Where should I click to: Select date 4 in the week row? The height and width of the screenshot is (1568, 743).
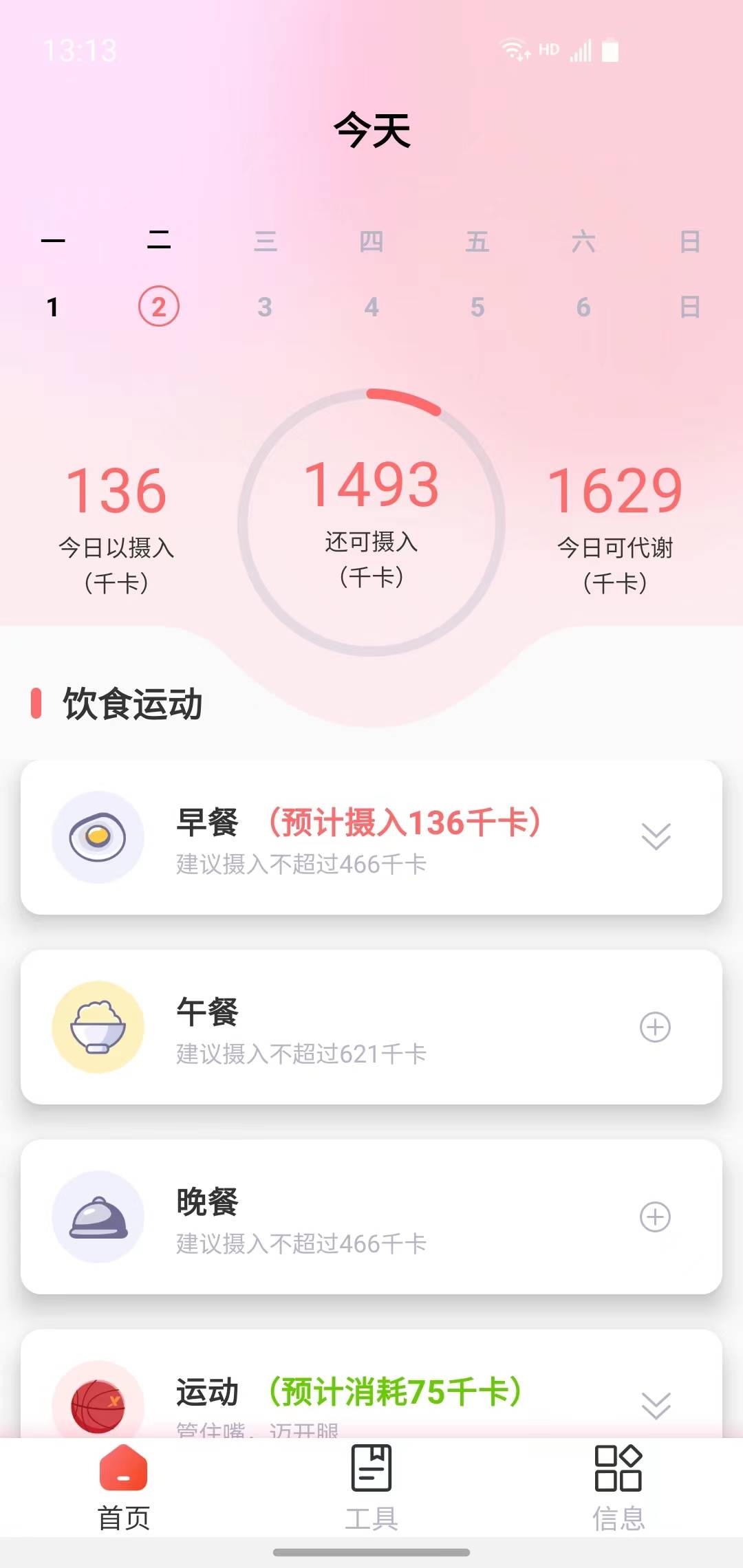(371, 307)
